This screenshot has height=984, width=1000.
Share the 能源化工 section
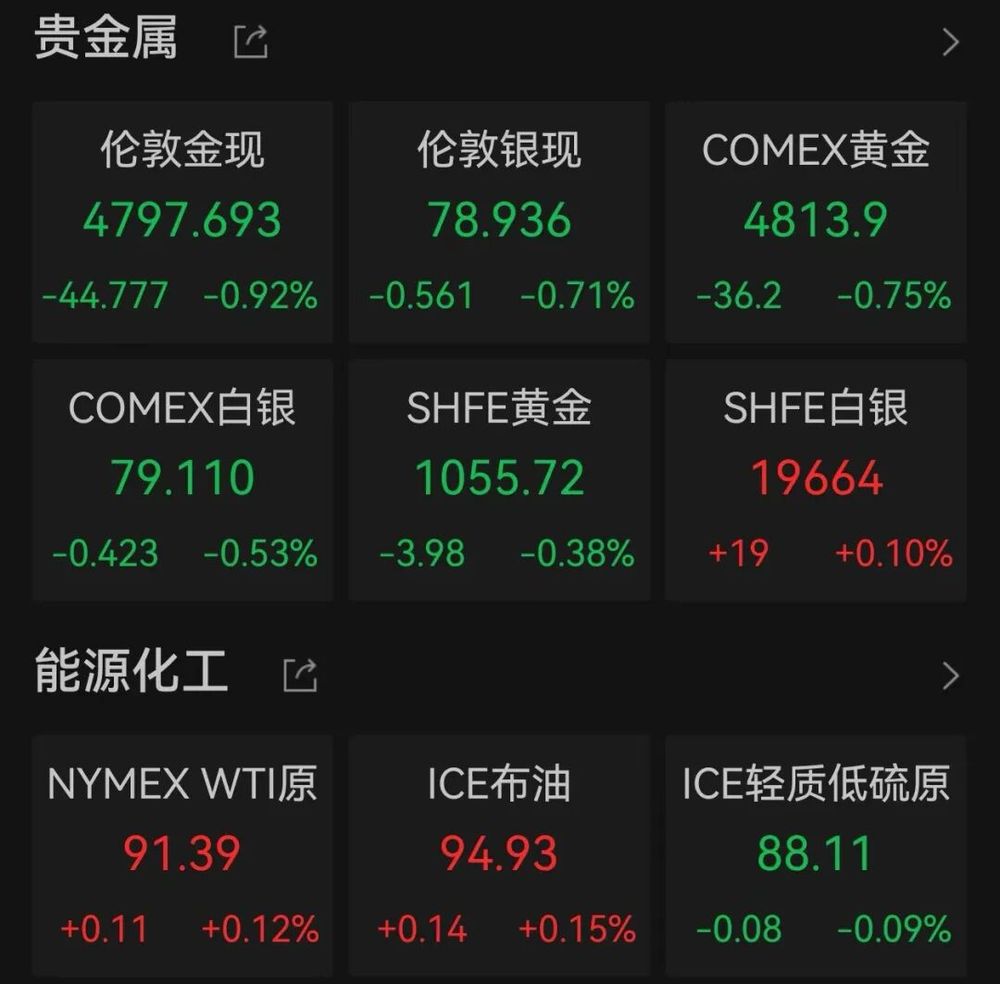(x=300, y=675)
